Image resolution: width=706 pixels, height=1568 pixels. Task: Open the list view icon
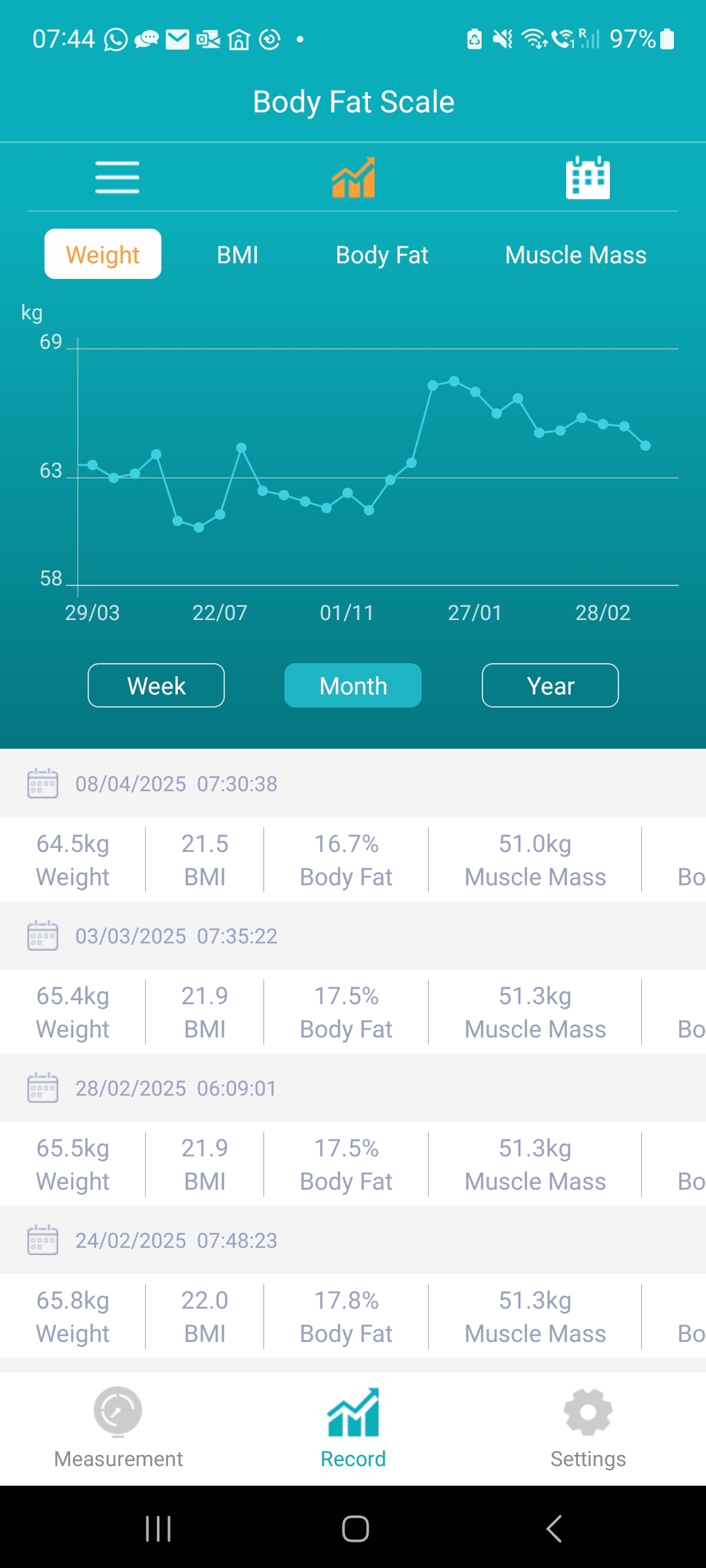tap(117, 177)
